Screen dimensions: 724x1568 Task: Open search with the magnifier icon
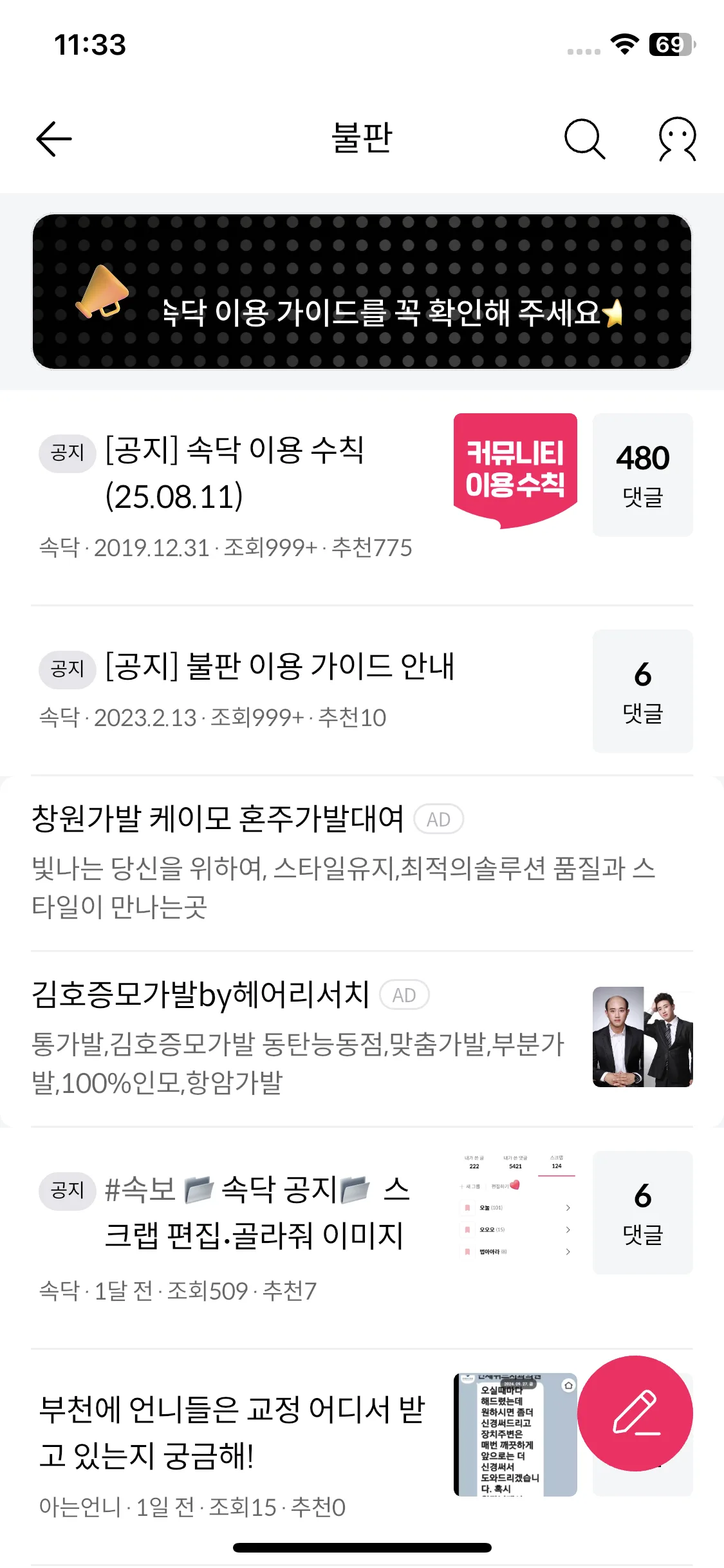[584, 138]
